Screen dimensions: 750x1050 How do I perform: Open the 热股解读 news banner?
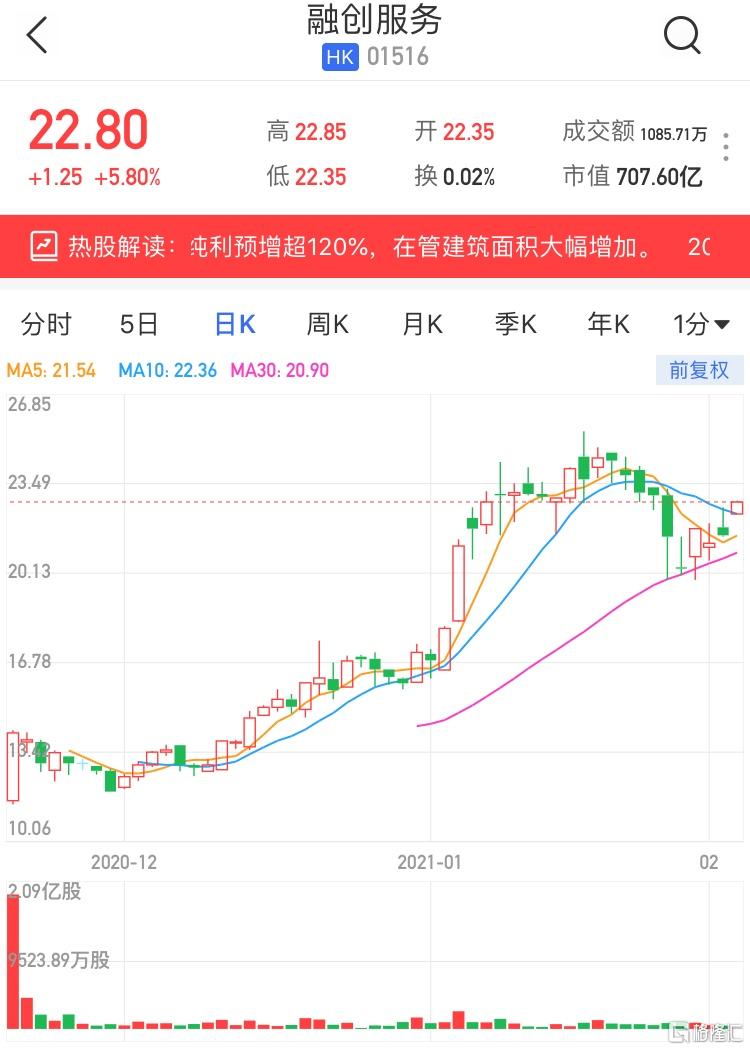(375, 246)
